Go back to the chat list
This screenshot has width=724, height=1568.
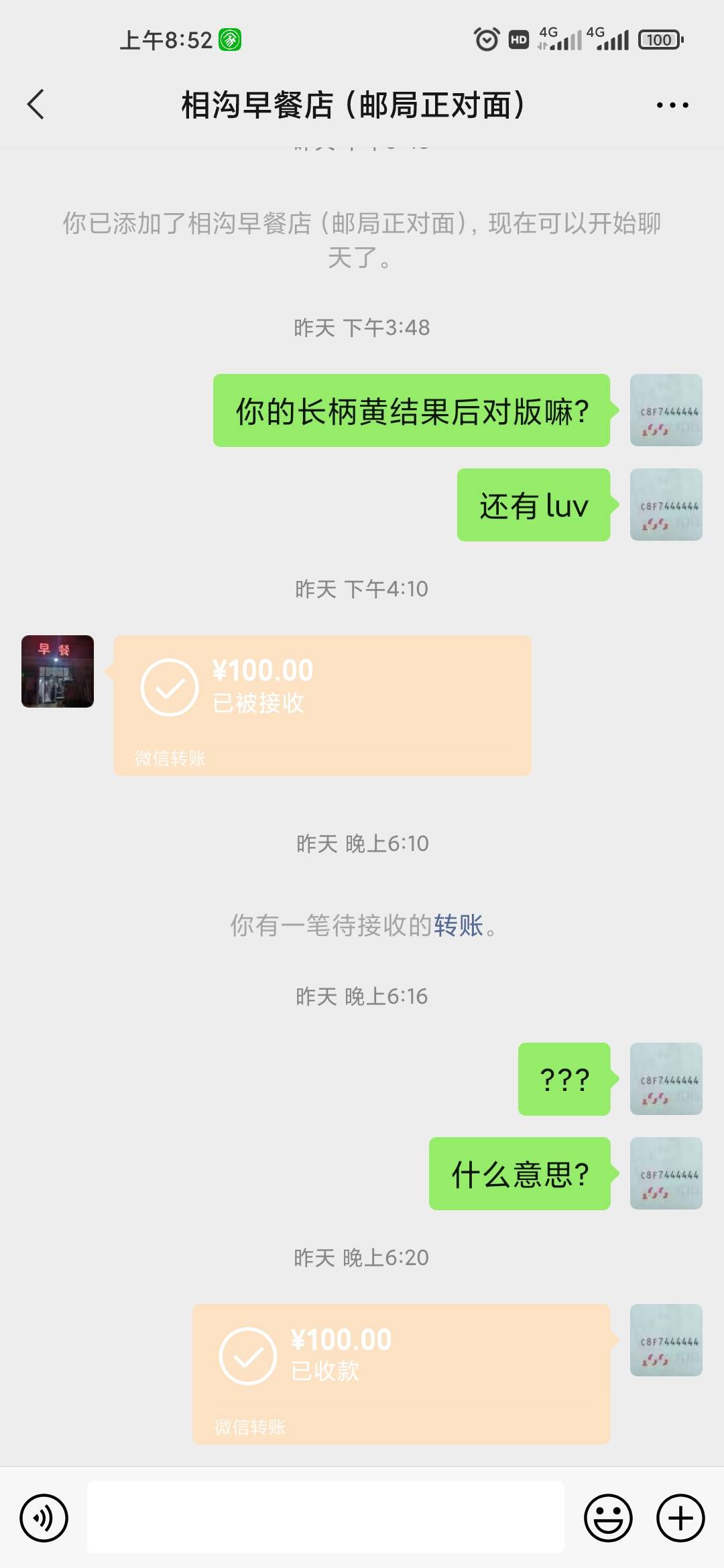(36, 105)
